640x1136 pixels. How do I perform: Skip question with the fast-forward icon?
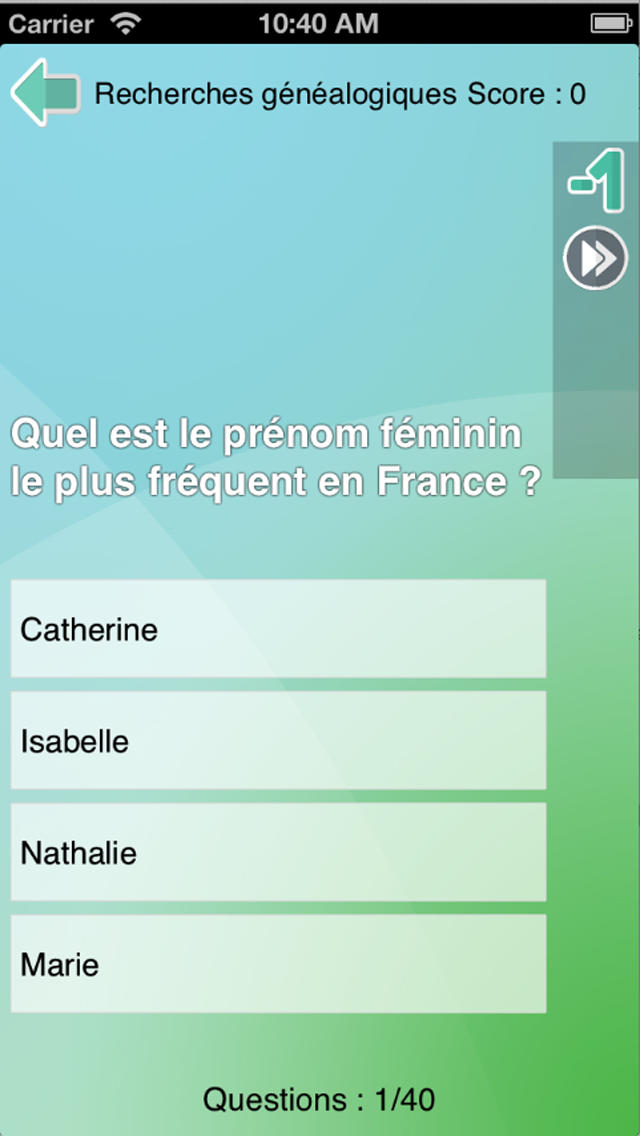click(596, 258)
